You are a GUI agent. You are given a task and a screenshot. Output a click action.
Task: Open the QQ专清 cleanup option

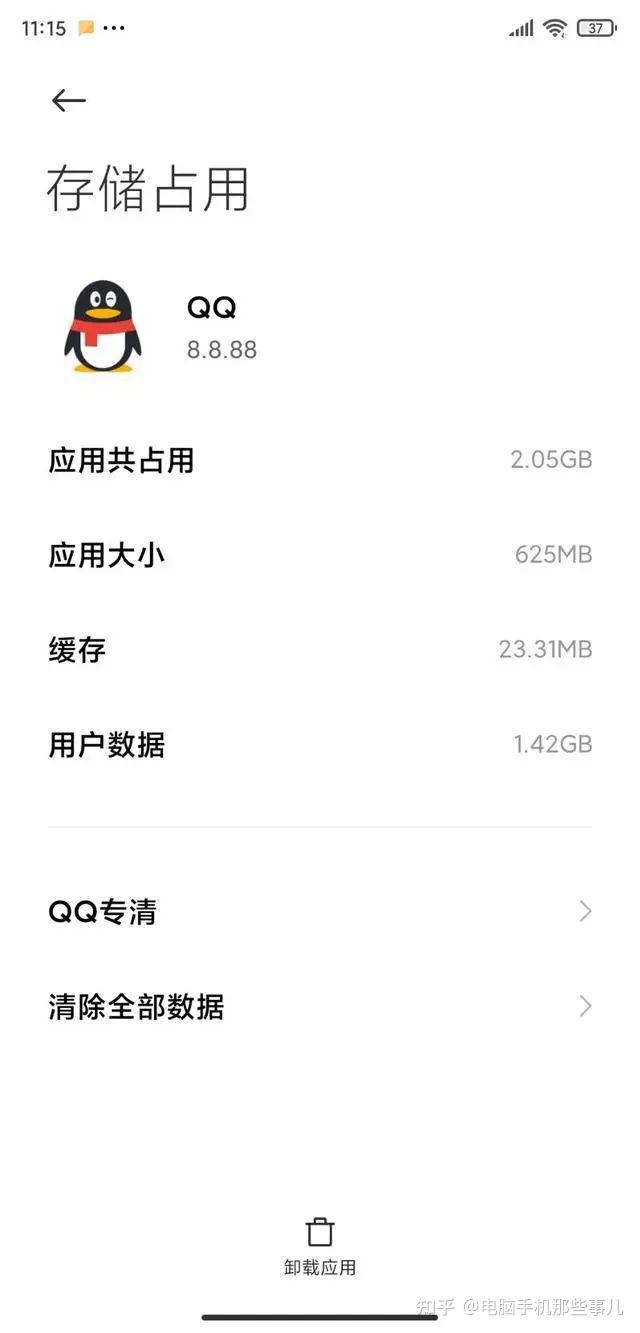point(320,912)
